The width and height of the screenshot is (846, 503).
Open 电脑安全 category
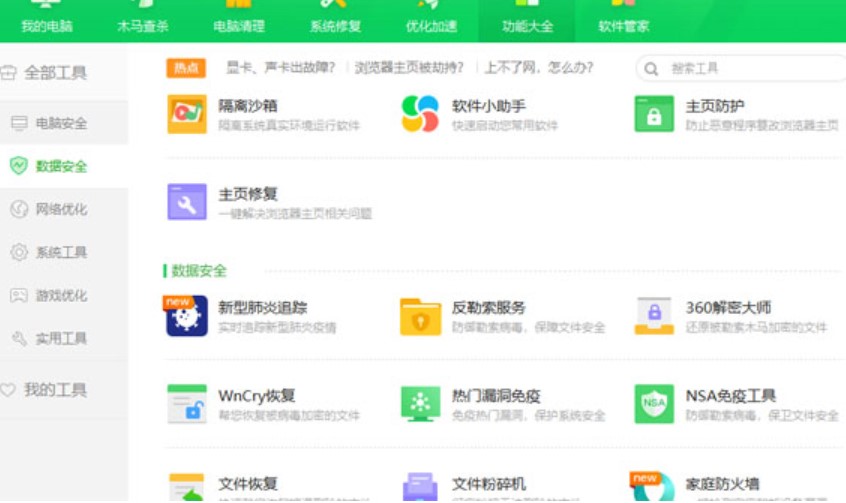point(61,124)
